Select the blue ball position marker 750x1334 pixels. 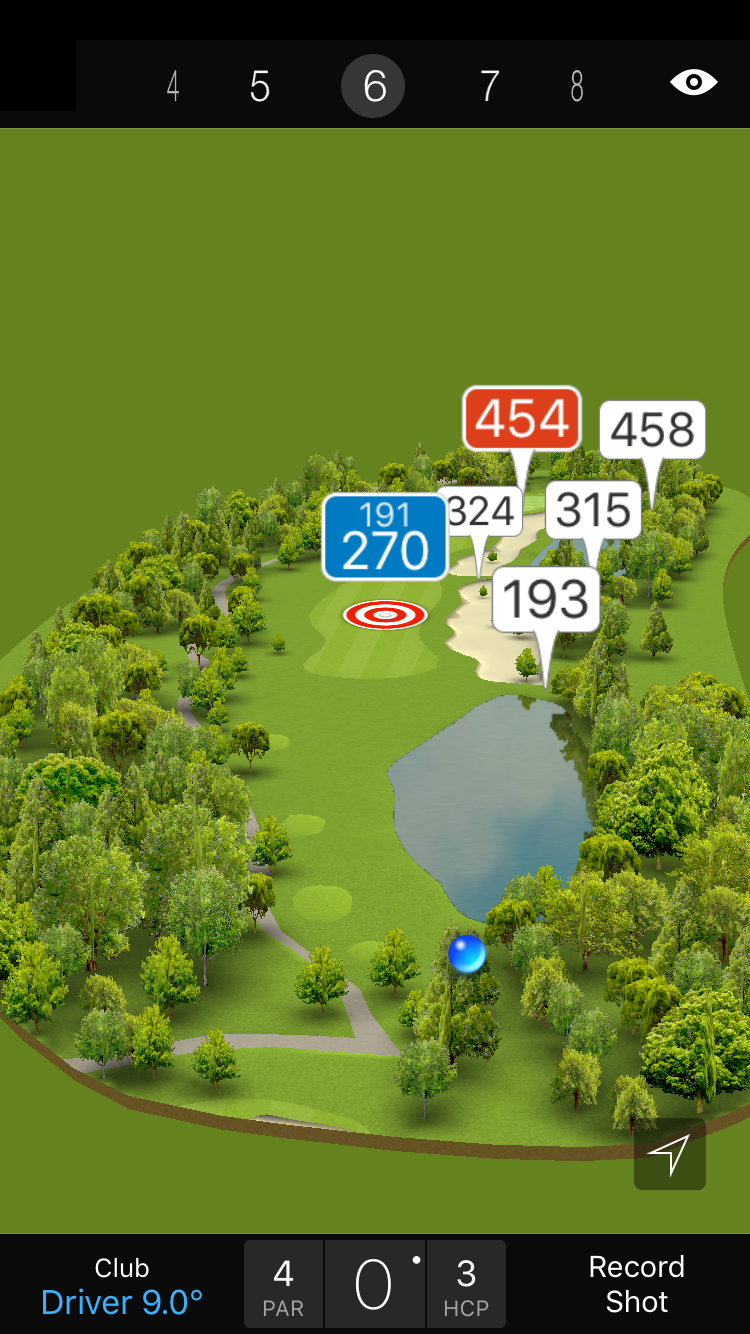(x=467, y=954)
